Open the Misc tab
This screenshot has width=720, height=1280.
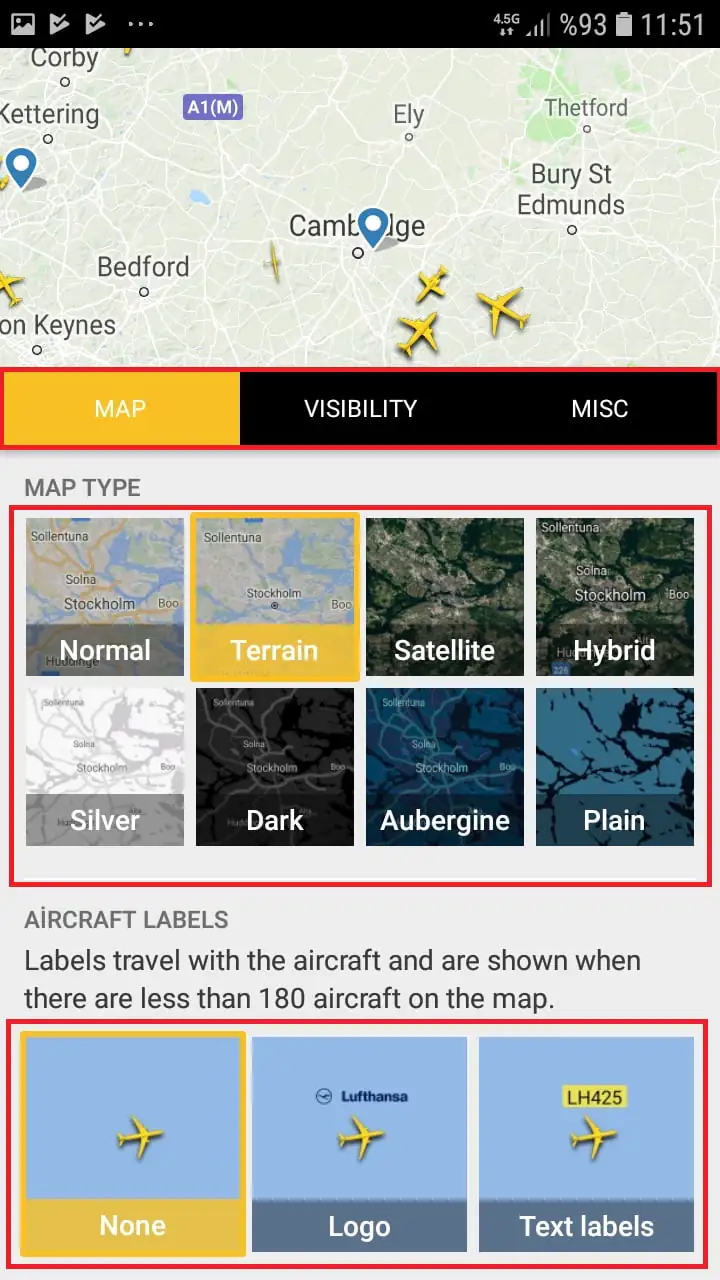[599, 408]
